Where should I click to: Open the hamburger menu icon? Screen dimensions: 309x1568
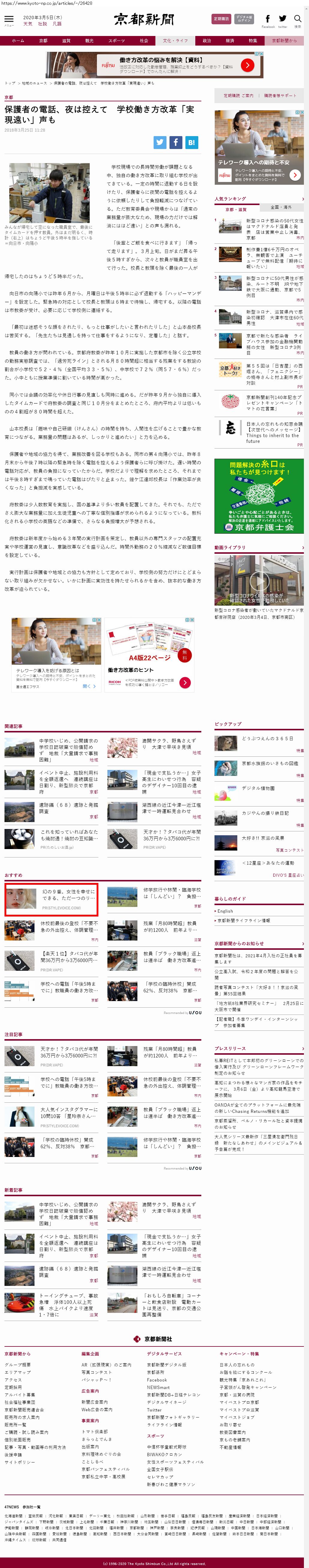point(8,19)
